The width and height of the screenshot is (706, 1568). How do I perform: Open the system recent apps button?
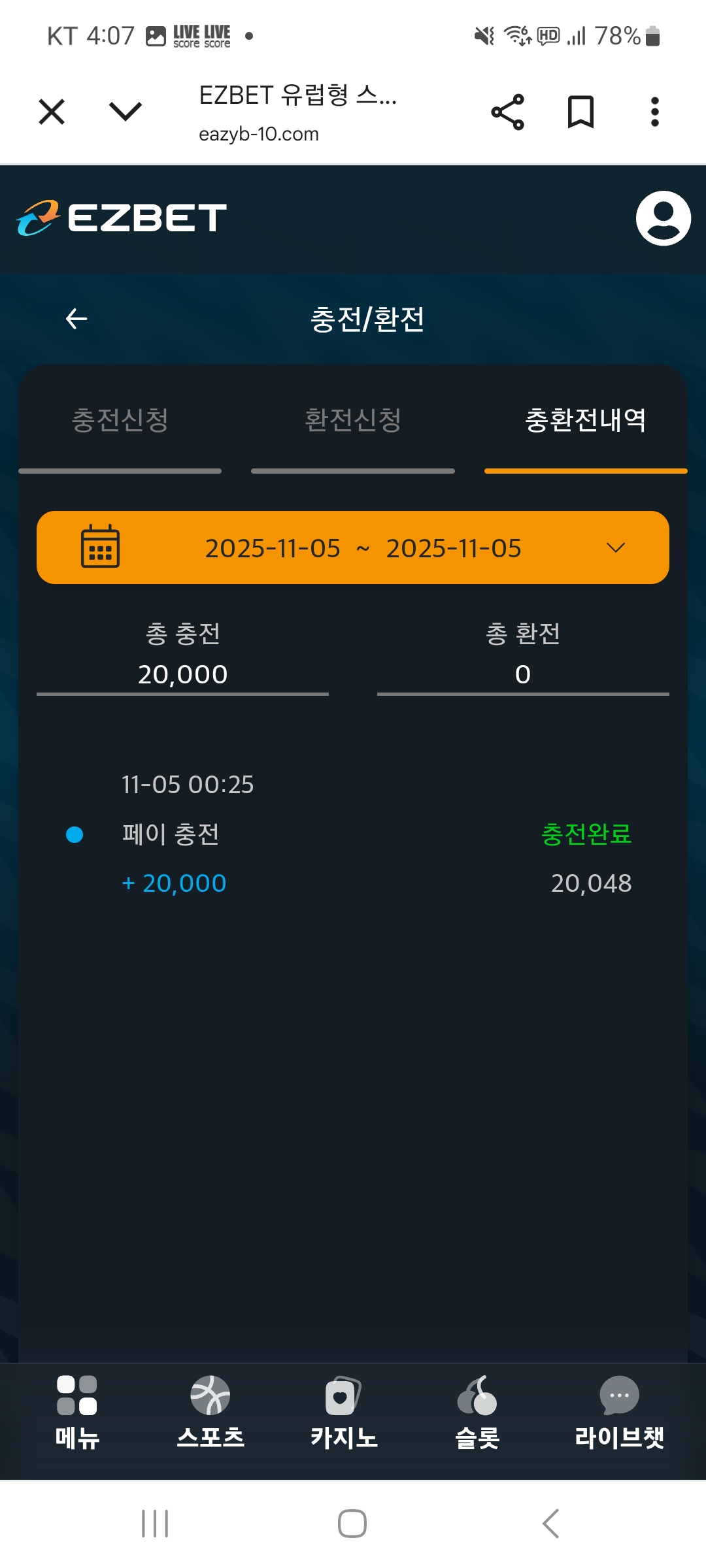[x=155, y=1524]
